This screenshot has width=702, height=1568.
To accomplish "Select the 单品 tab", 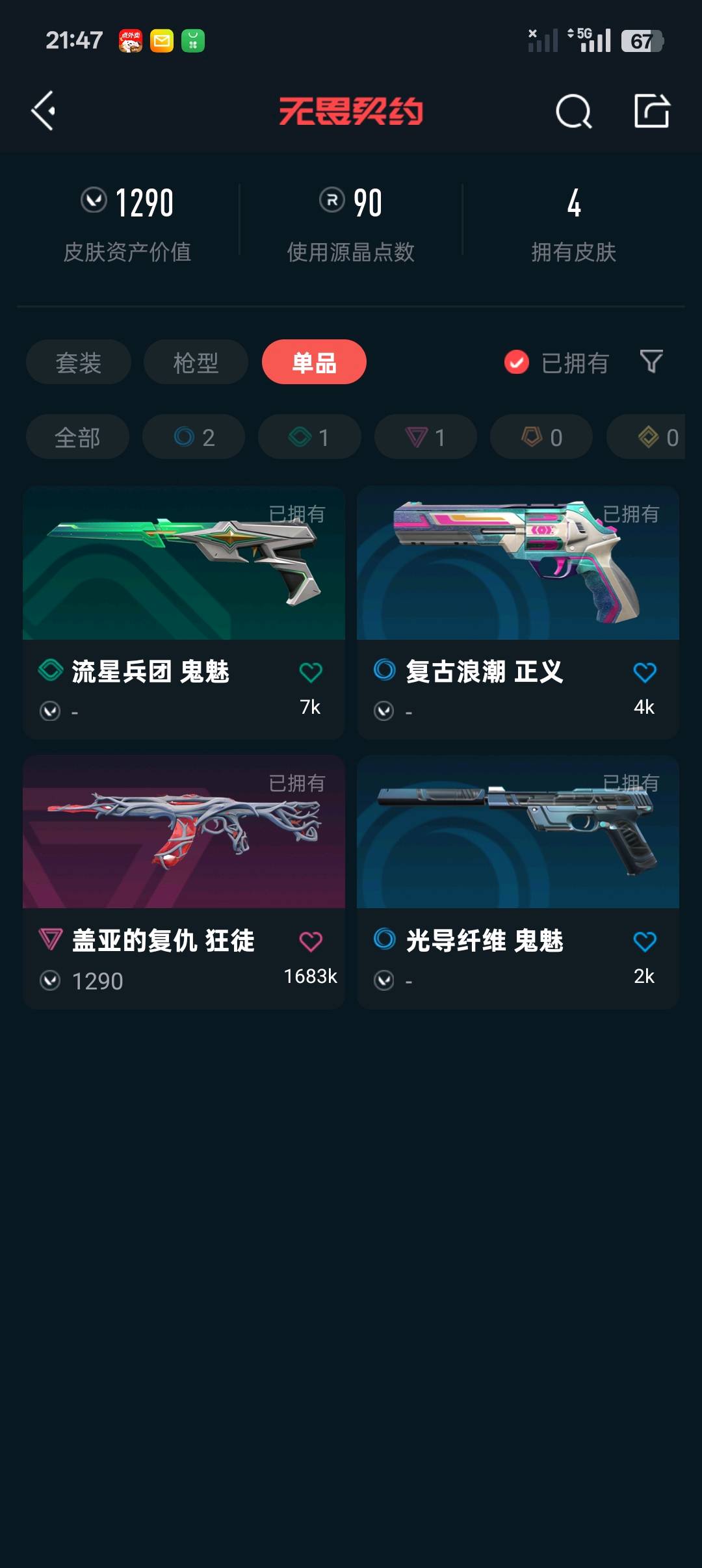I will [314, 362].
